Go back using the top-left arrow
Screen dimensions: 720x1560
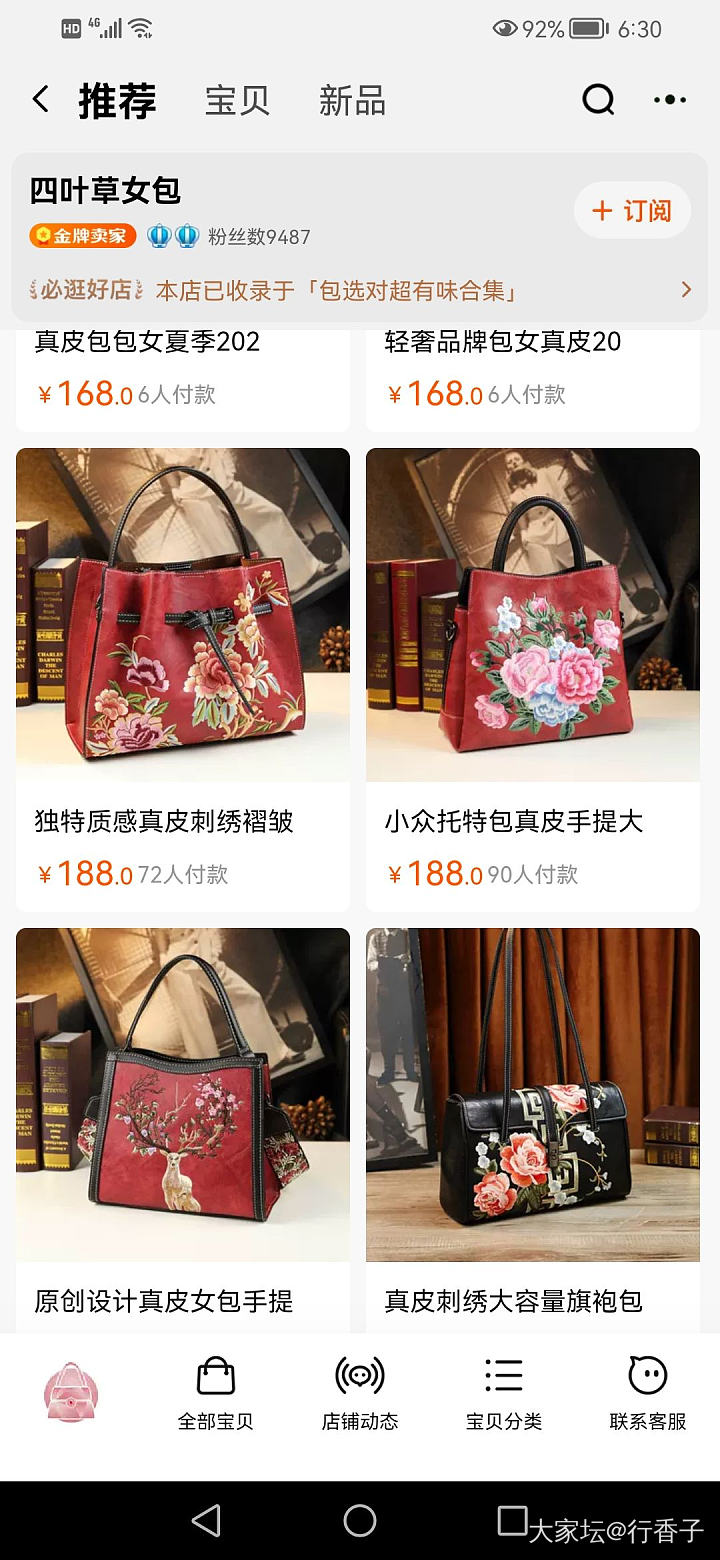(x=40, y=100)
